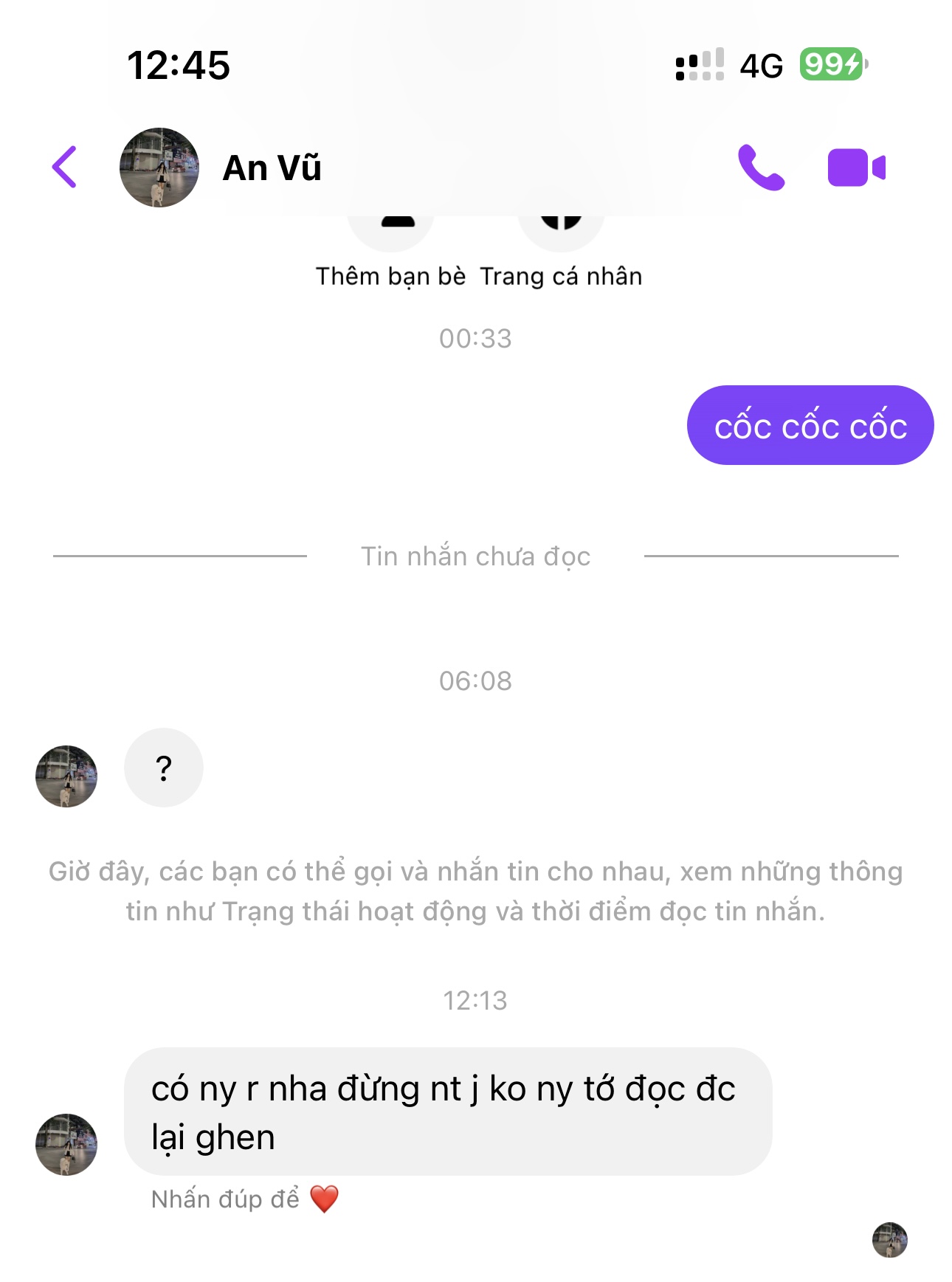Start a voice call with An Vũ
The width and height of the screenshot is (952, 1282).
point(761,168)
